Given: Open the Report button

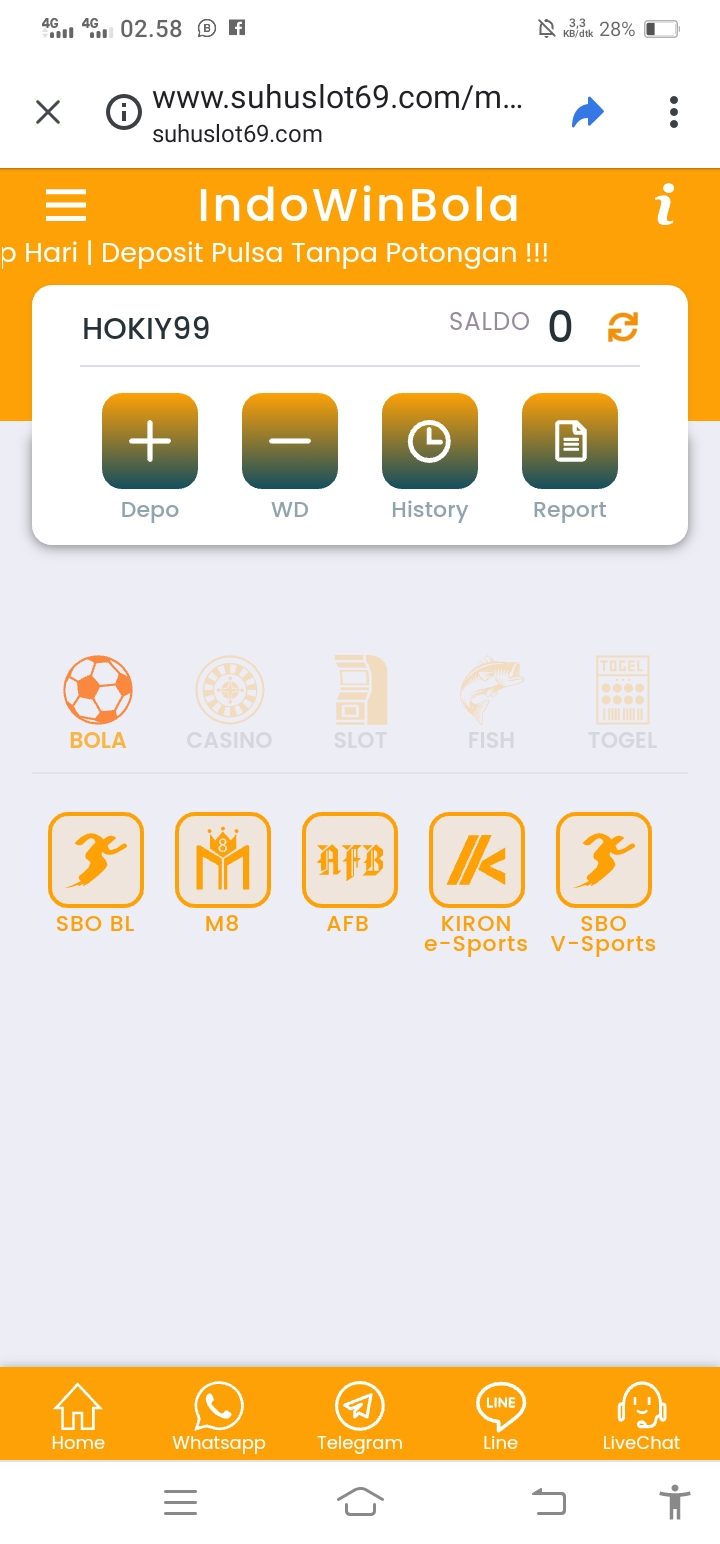Looking at the screenshot, I should (570, 442).
